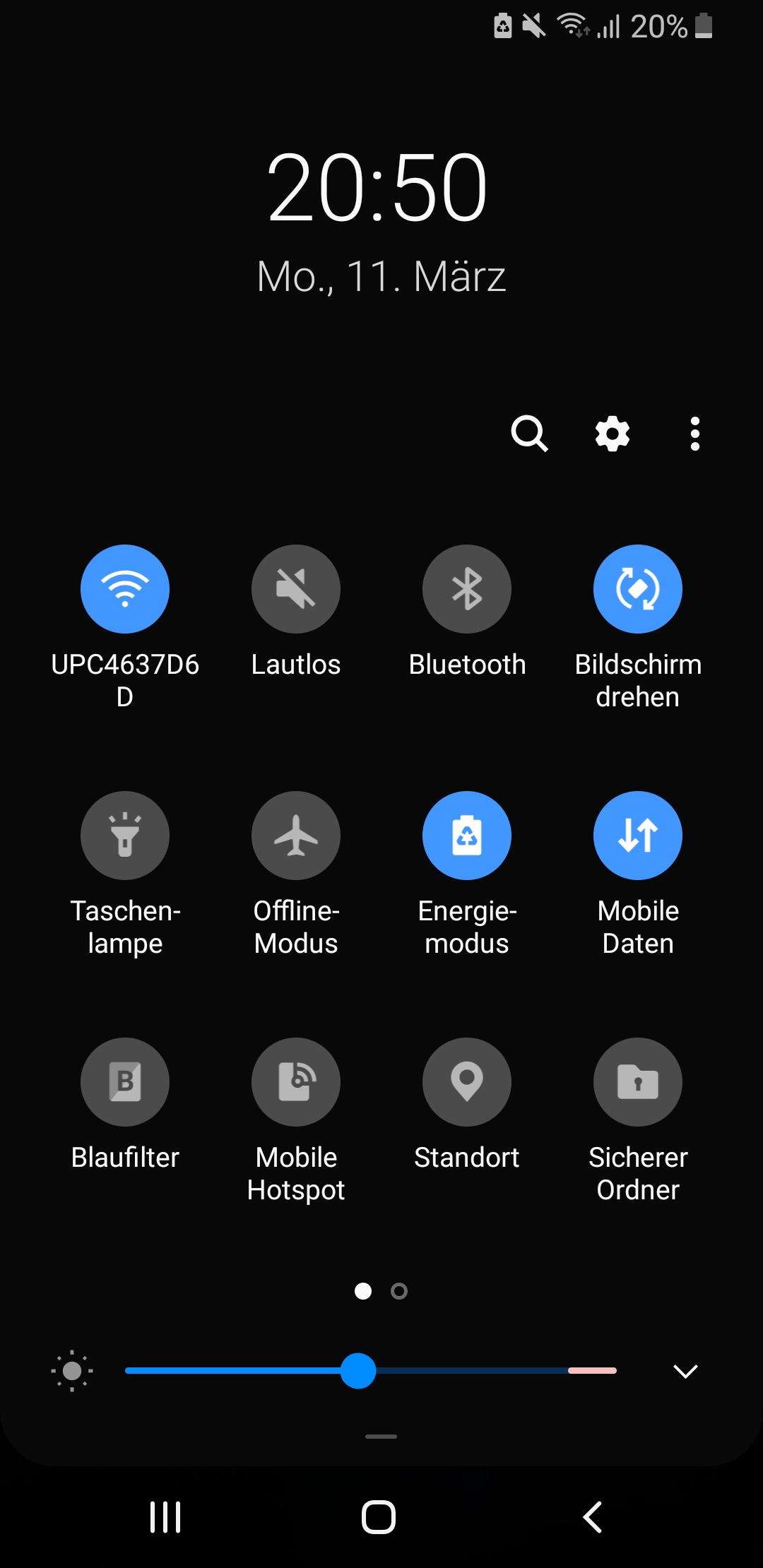Disable Mobile Daten
The image size is (763, 1568).
[x=638, y=835]
